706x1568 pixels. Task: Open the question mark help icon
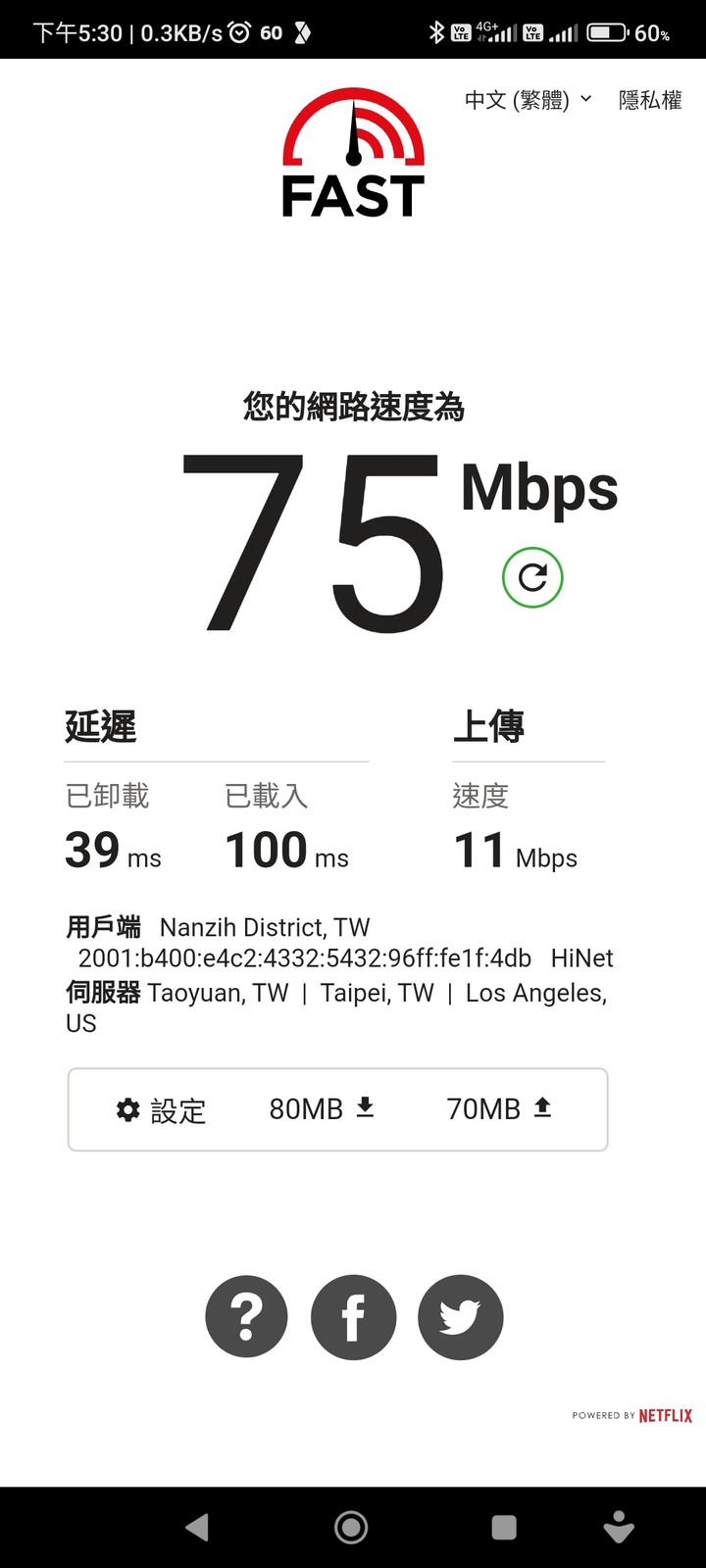(246, 1316)
